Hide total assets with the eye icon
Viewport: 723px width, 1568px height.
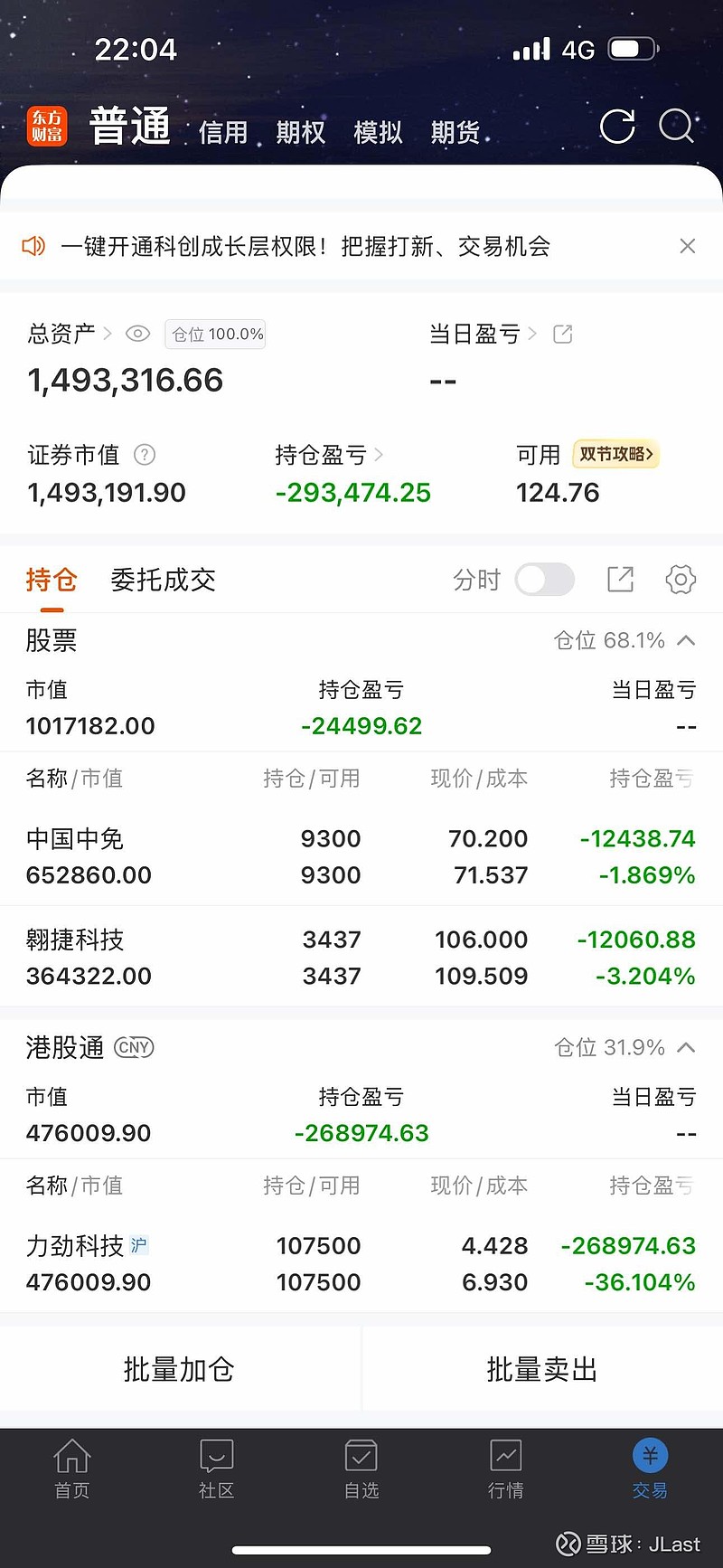pos(137,334)
